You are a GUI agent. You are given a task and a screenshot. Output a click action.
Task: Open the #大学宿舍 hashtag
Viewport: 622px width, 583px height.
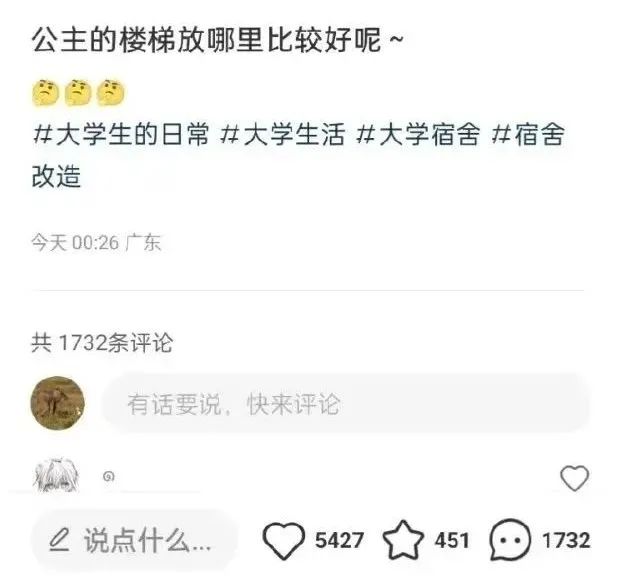419,134
